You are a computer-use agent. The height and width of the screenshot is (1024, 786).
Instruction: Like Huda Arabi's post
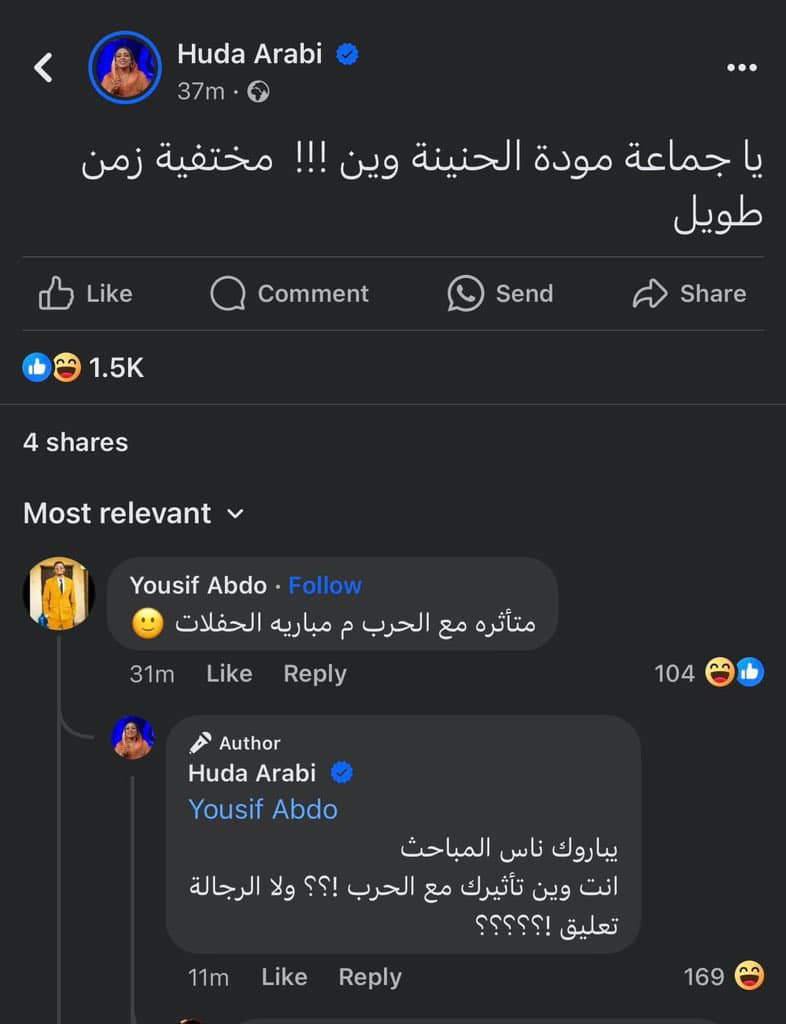(x=86, y=293)
